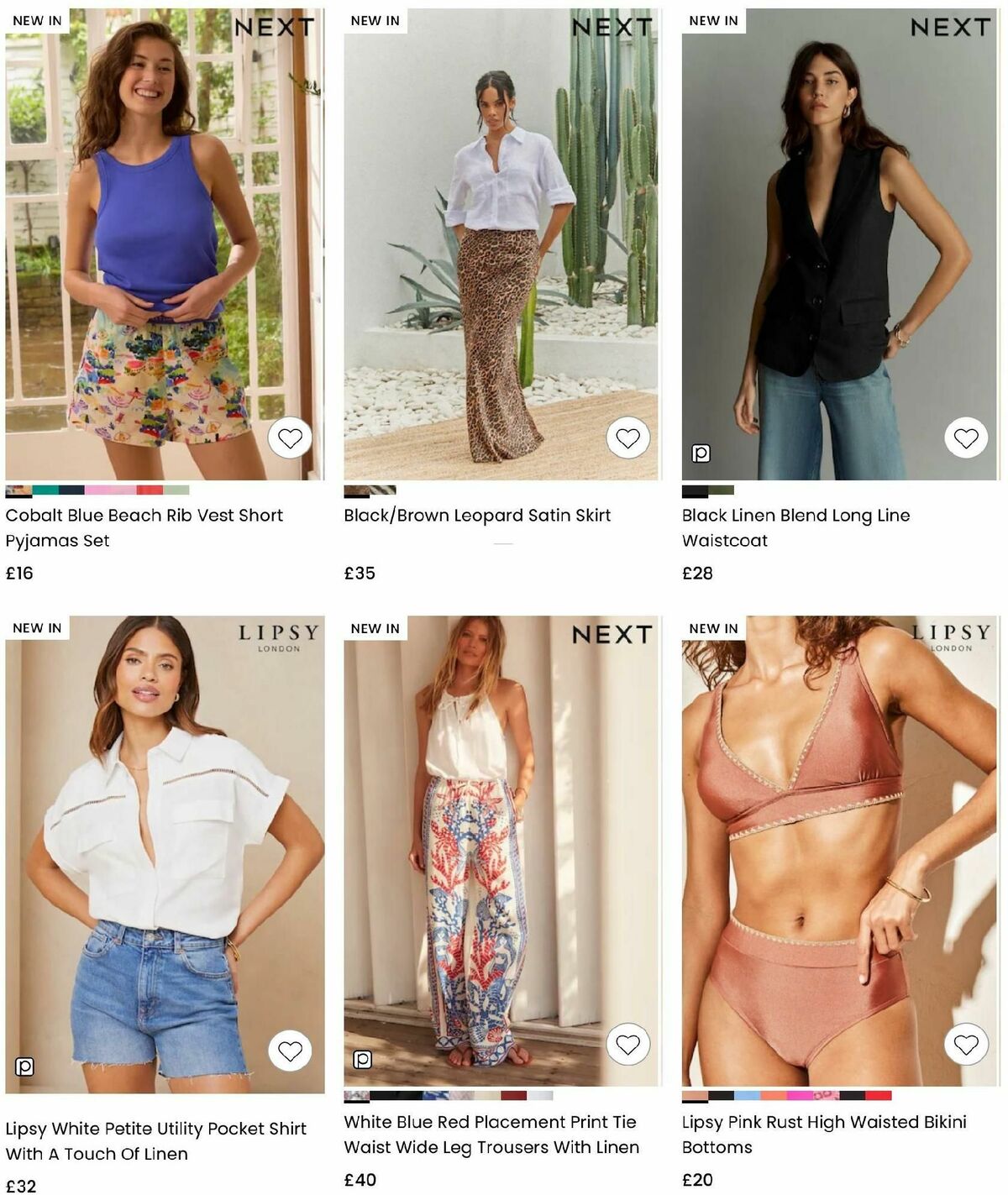Viewport: 1008px width, 1195px height.
Task: Favorite the Lipsy white utility shirt heart icon
Action: point(291,1049)
